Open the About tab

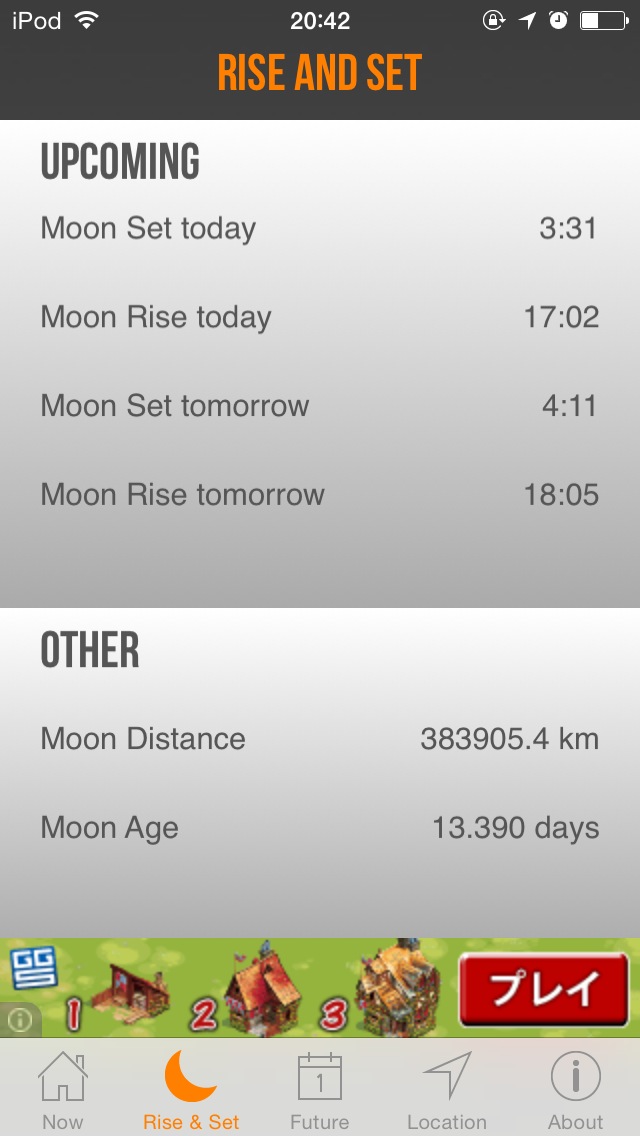575,1088
